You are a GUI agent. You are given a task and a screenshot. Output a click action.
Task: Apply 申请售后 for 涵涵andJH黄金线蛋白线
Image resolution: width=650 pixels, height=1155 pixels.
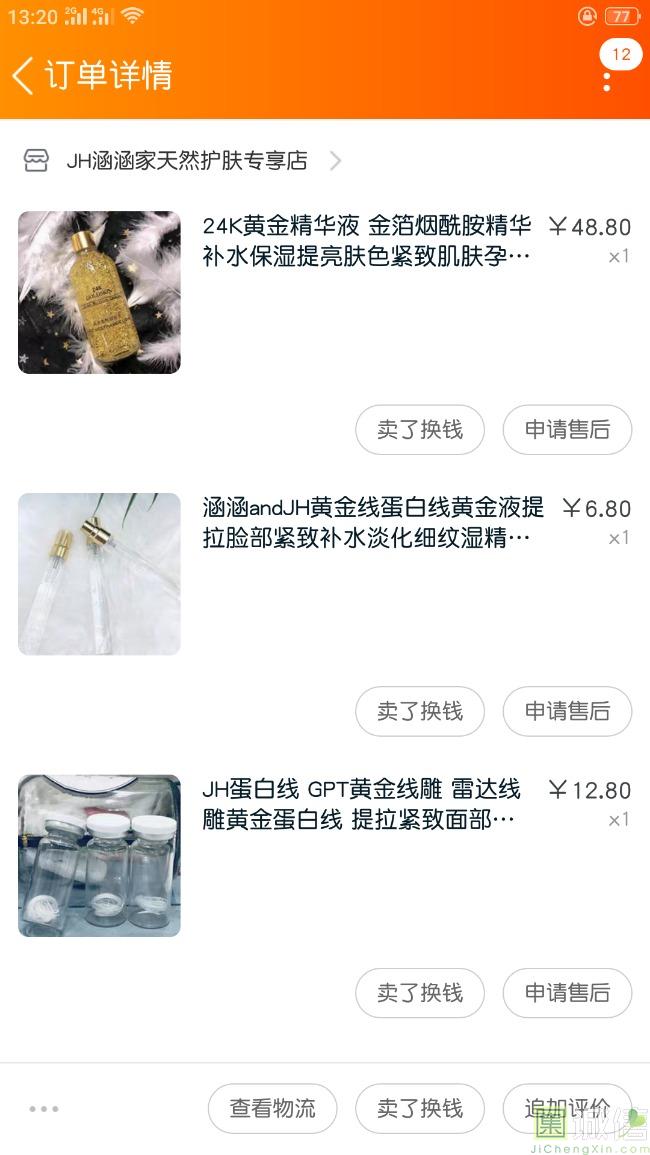tap(567, 712)
